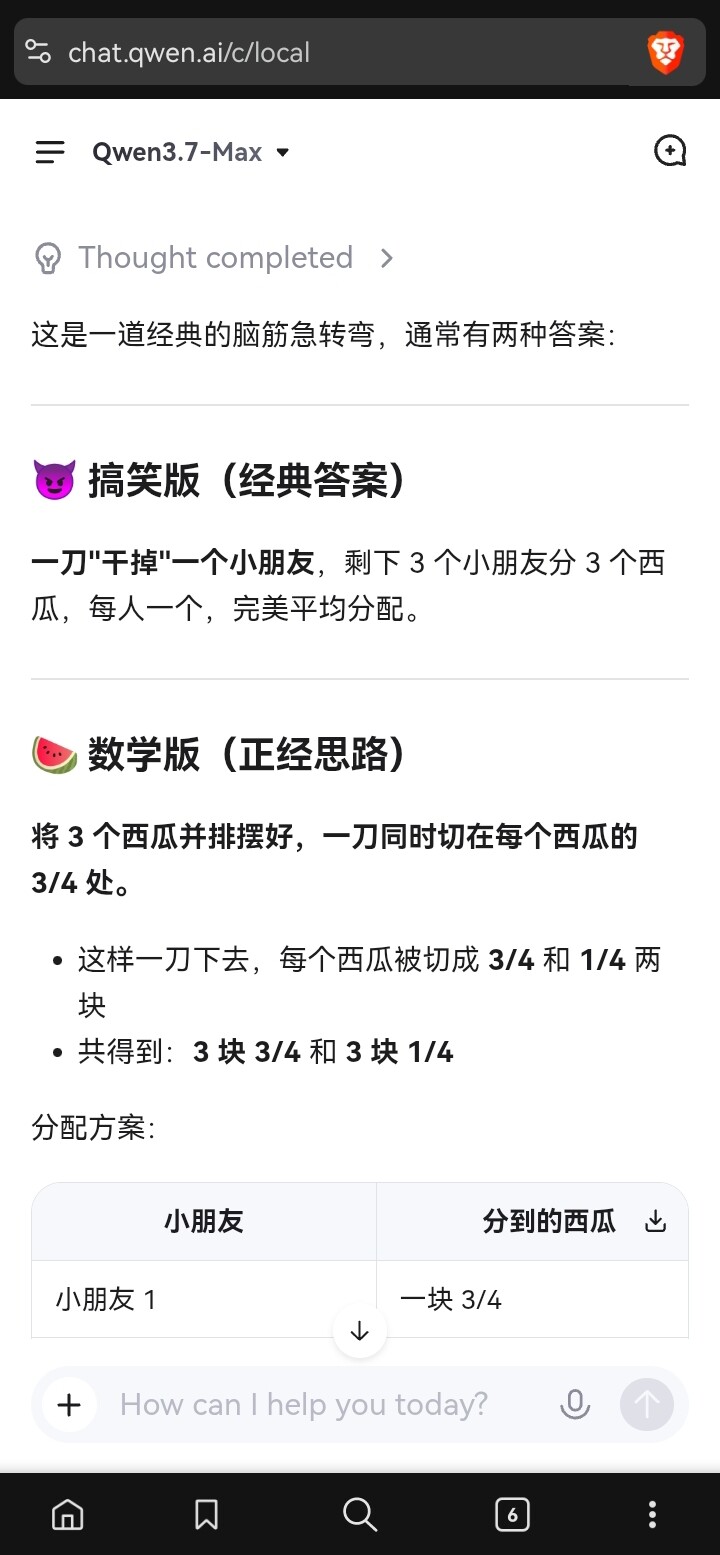The width and height of the screenshot is (720, 1555).
Task: Expand the Thought completed section
Action: tap(214, 258)
